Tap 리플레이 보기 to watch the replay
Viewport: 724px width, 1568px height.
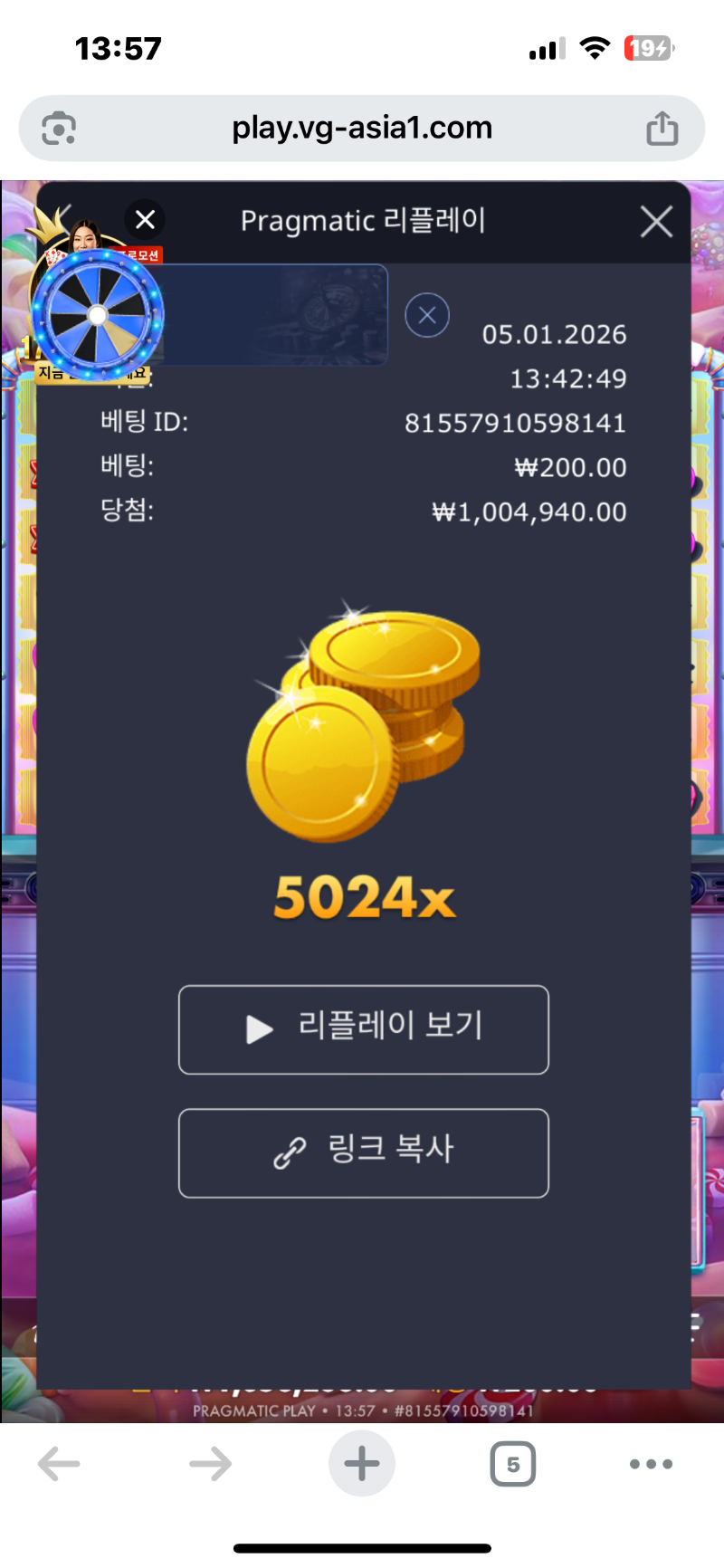click(364, 1029)
